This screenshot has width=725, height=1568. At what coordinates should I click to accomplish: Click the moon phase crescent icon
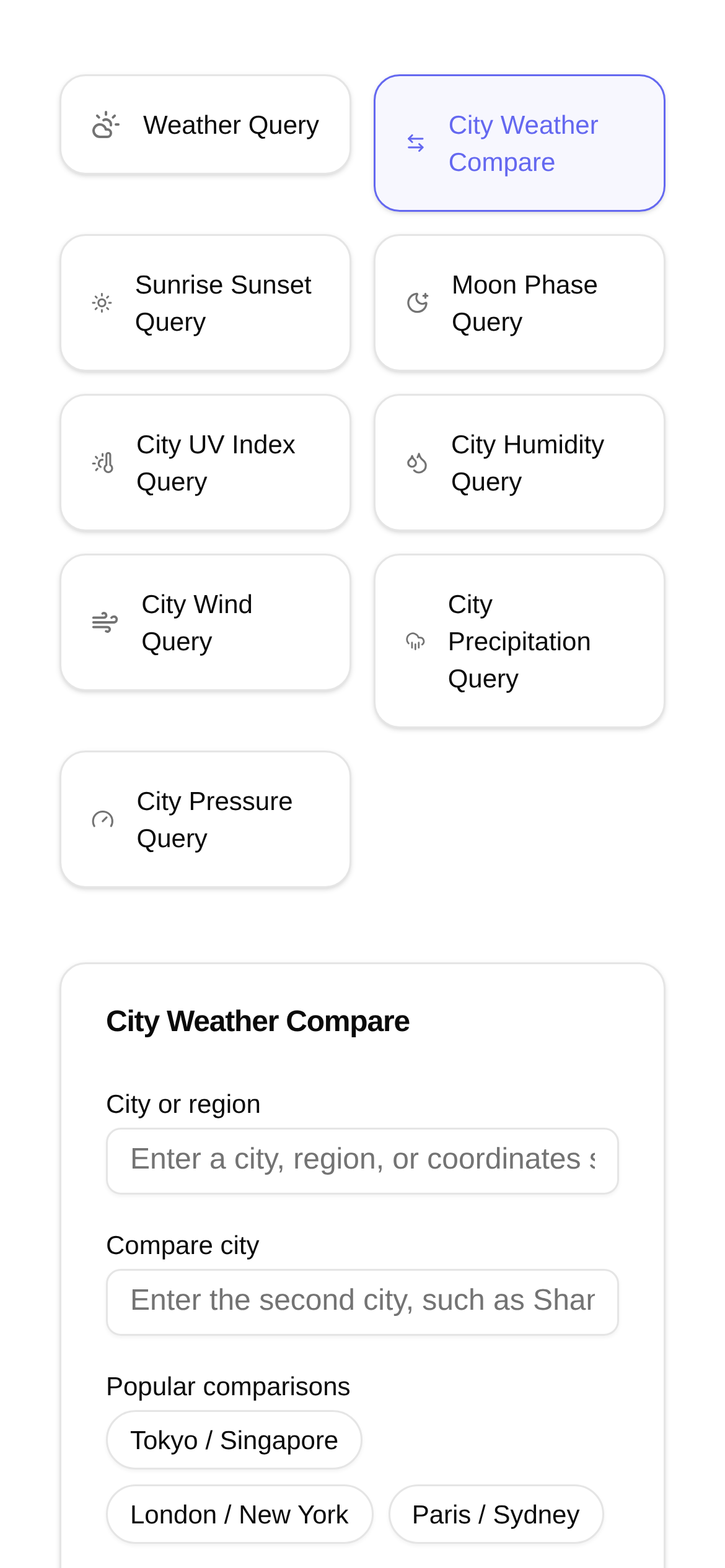click(417, 303)
